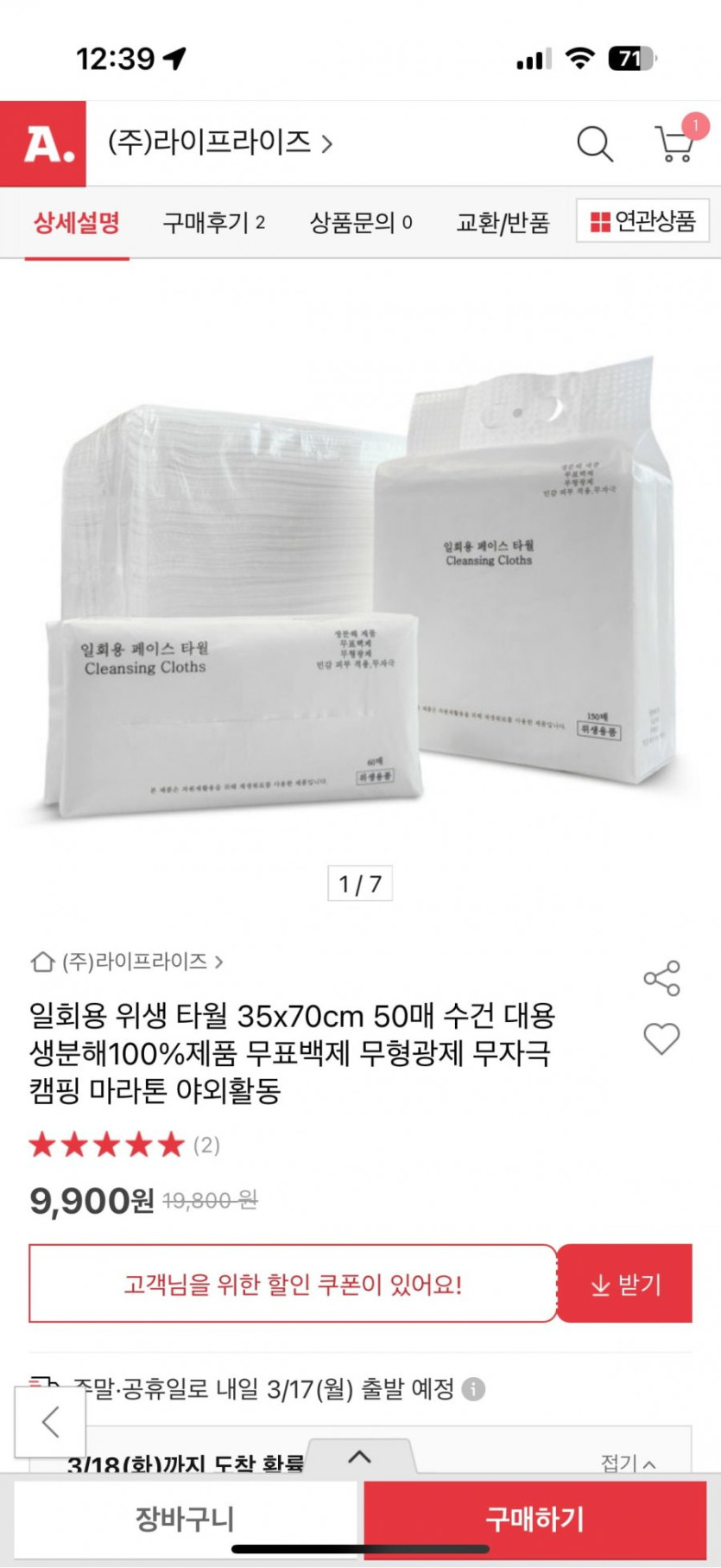The width and height of the screenshot is (721, 1568).
Task: Open the shopping cart
Action: click(x=674, y=144)
